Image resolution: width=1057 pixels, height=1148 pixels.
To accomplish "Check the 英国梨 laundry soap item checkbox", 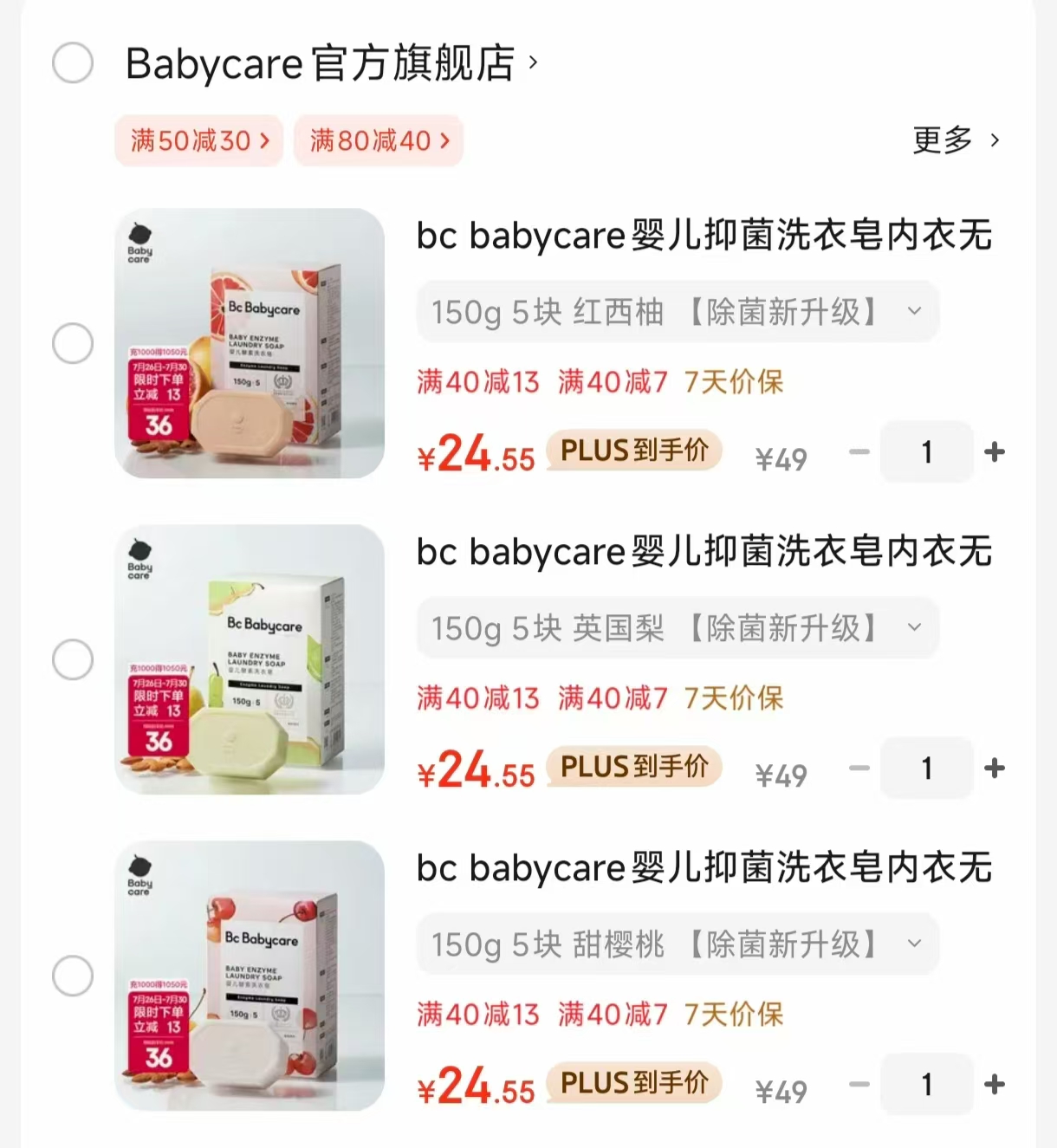I will tap(73, 659).
